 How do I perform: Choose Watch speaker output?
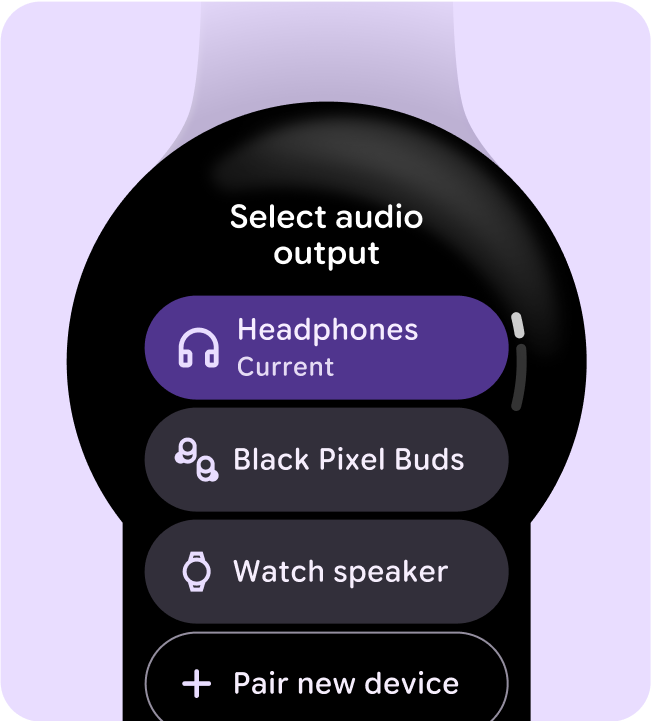327,572
